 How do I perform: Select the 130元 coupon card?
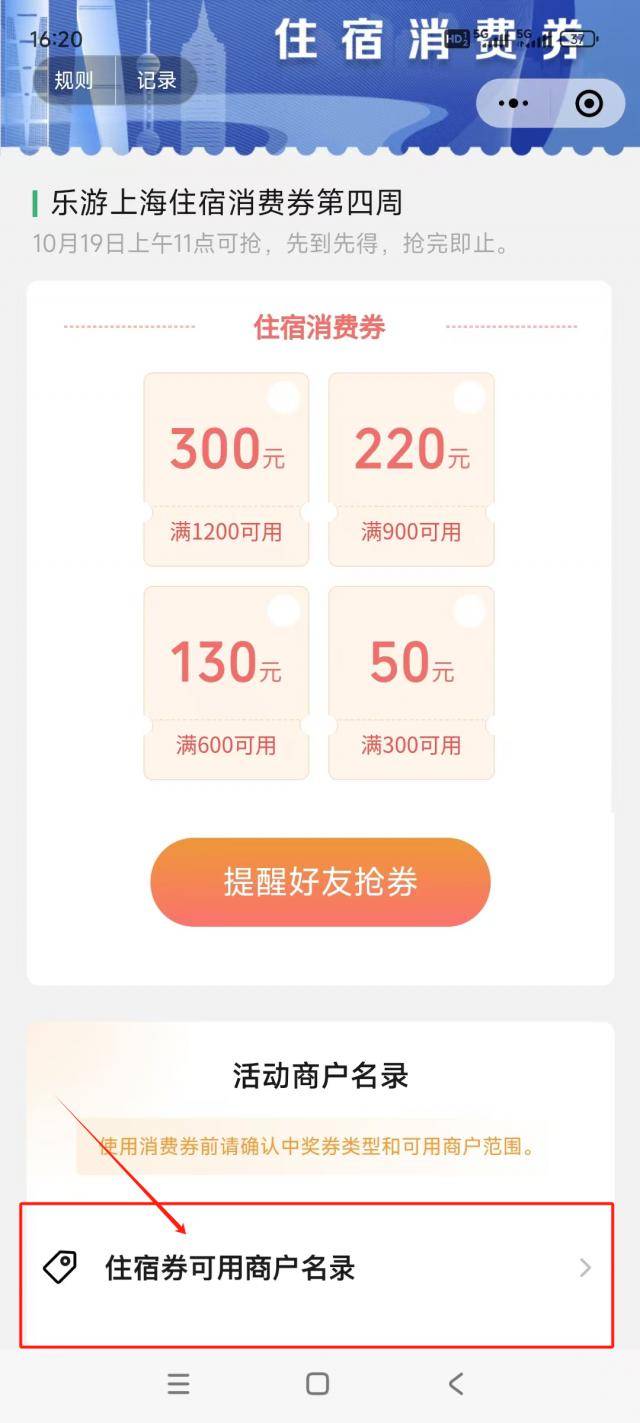tap(227, 682)
